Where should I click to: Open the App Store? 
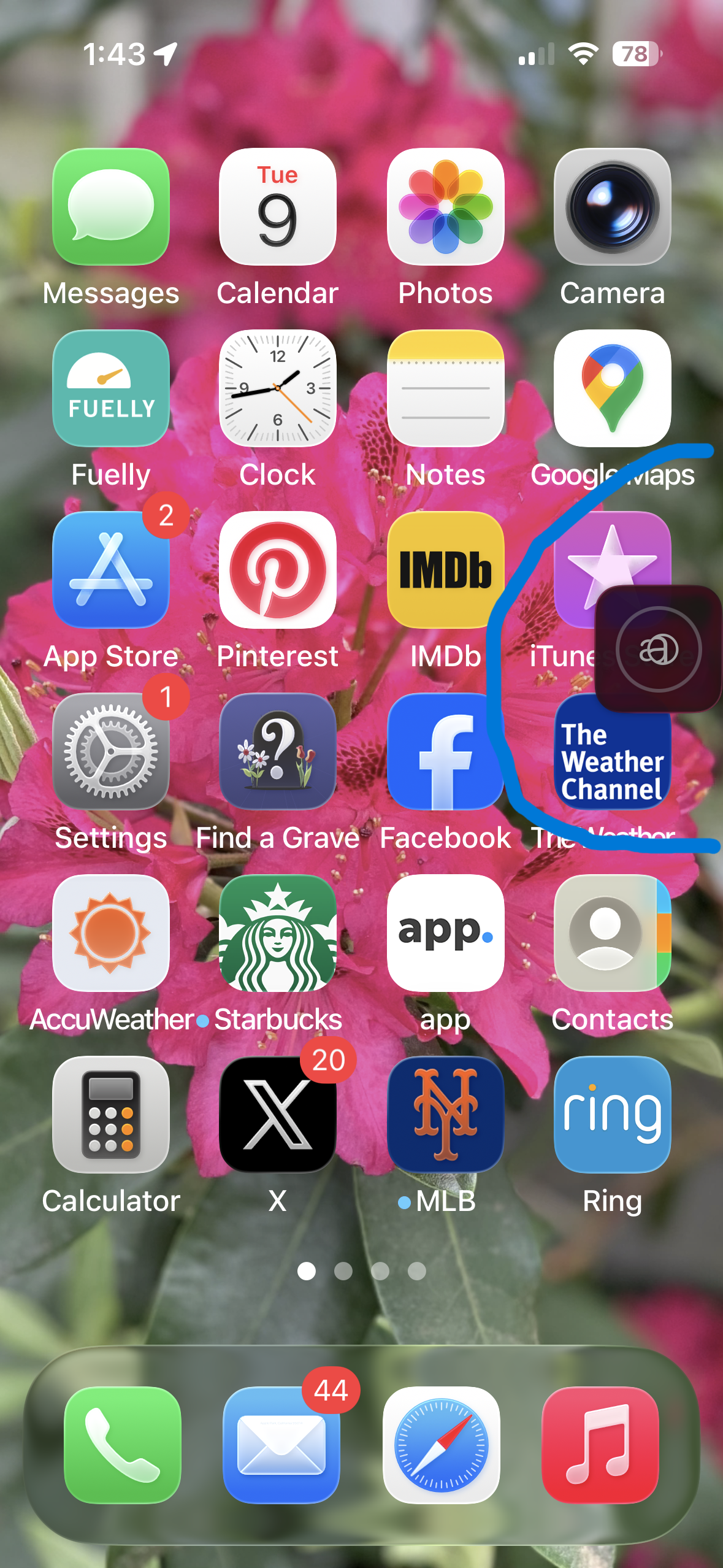(111, 570)
